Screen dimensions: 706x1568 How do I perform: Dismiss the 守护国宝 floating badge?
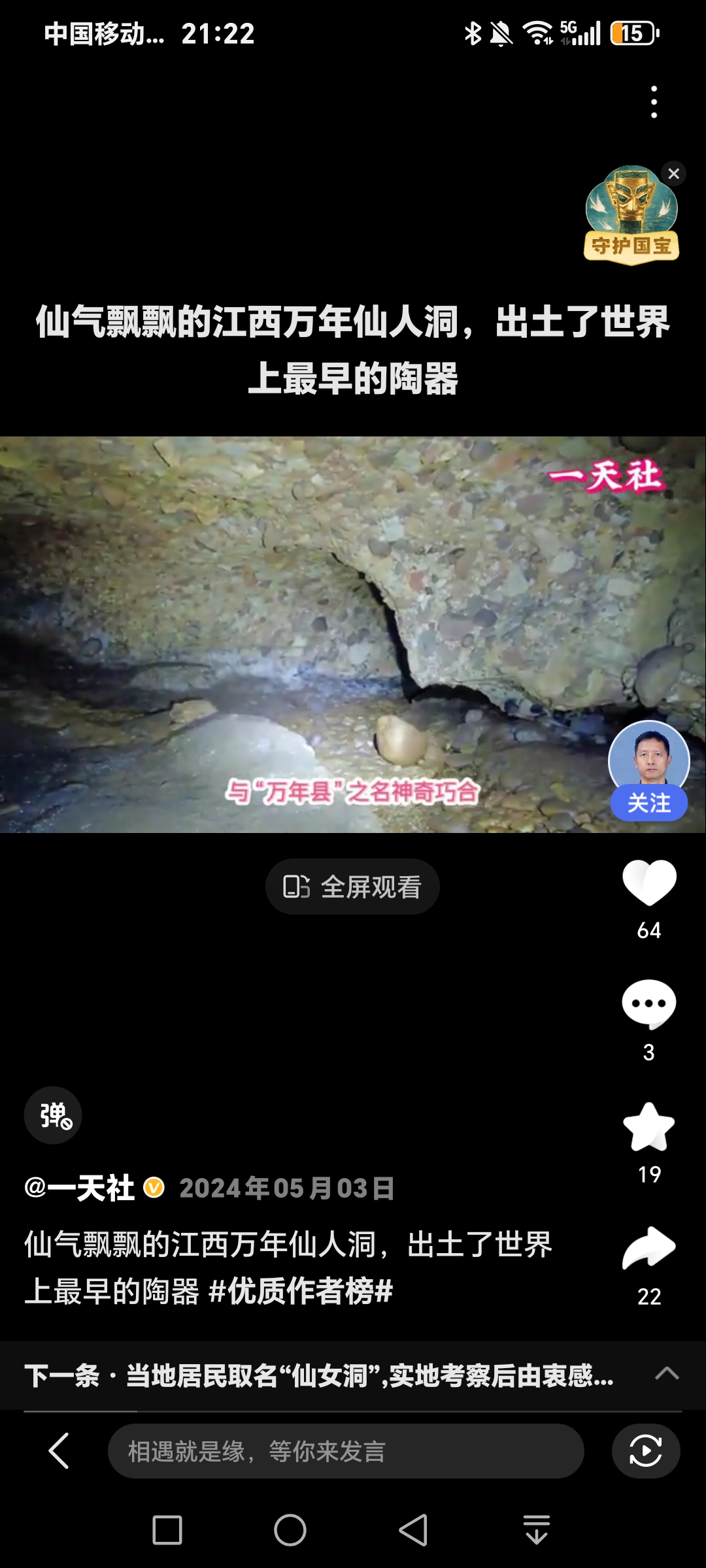(673, 174)
